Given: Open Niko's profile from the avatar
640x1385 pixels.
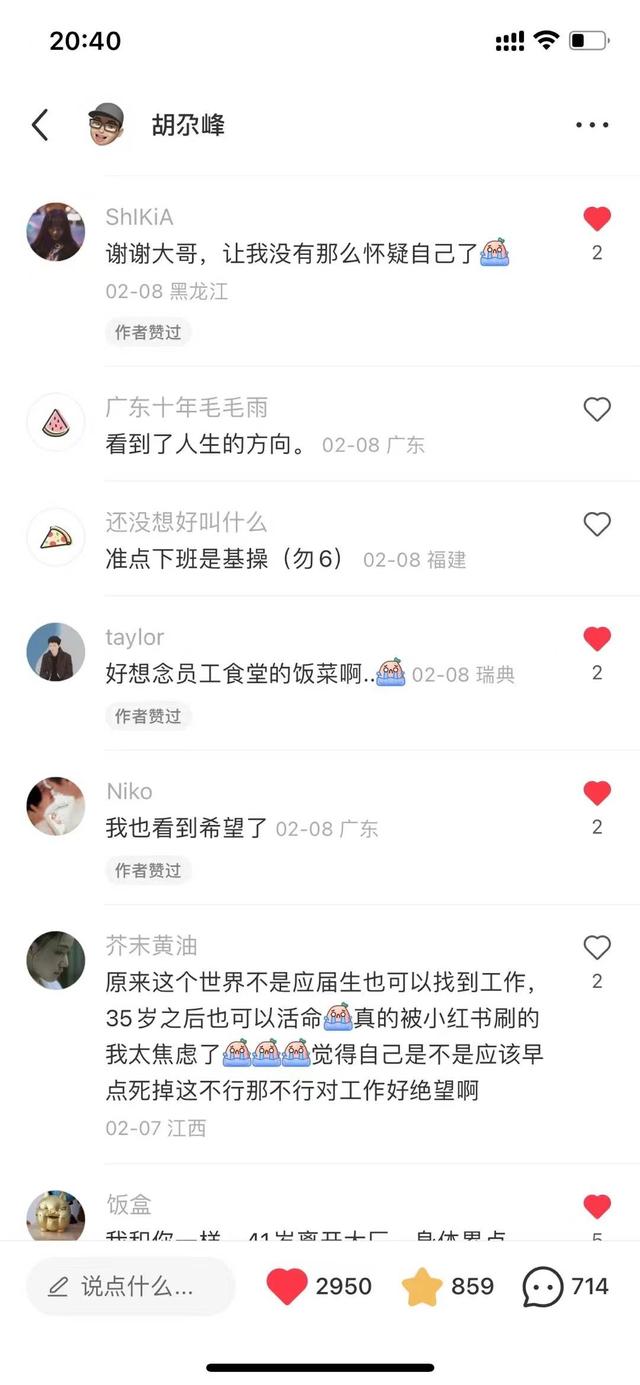Looking at the screenshot, I should tap(56, 806).
